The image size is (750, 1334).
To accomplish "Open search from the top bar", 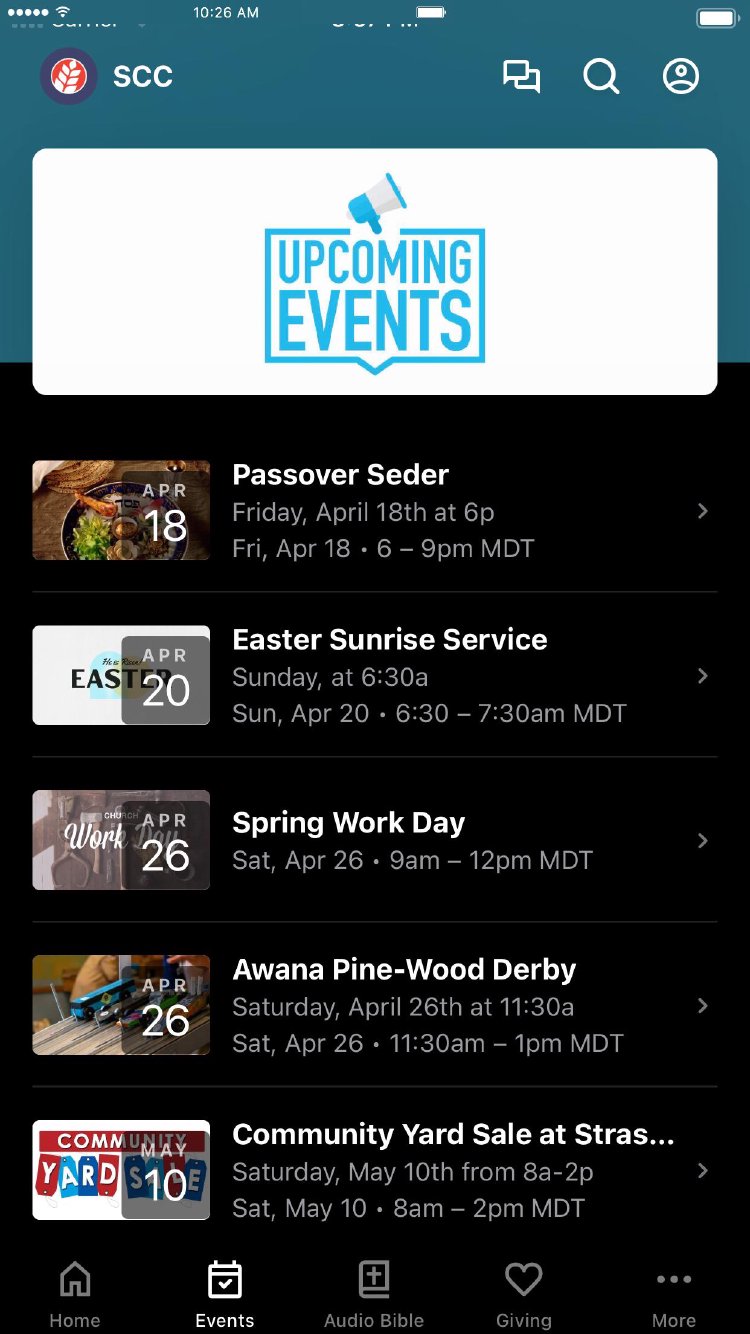I will pyautogui.click(x=601, y=77).
